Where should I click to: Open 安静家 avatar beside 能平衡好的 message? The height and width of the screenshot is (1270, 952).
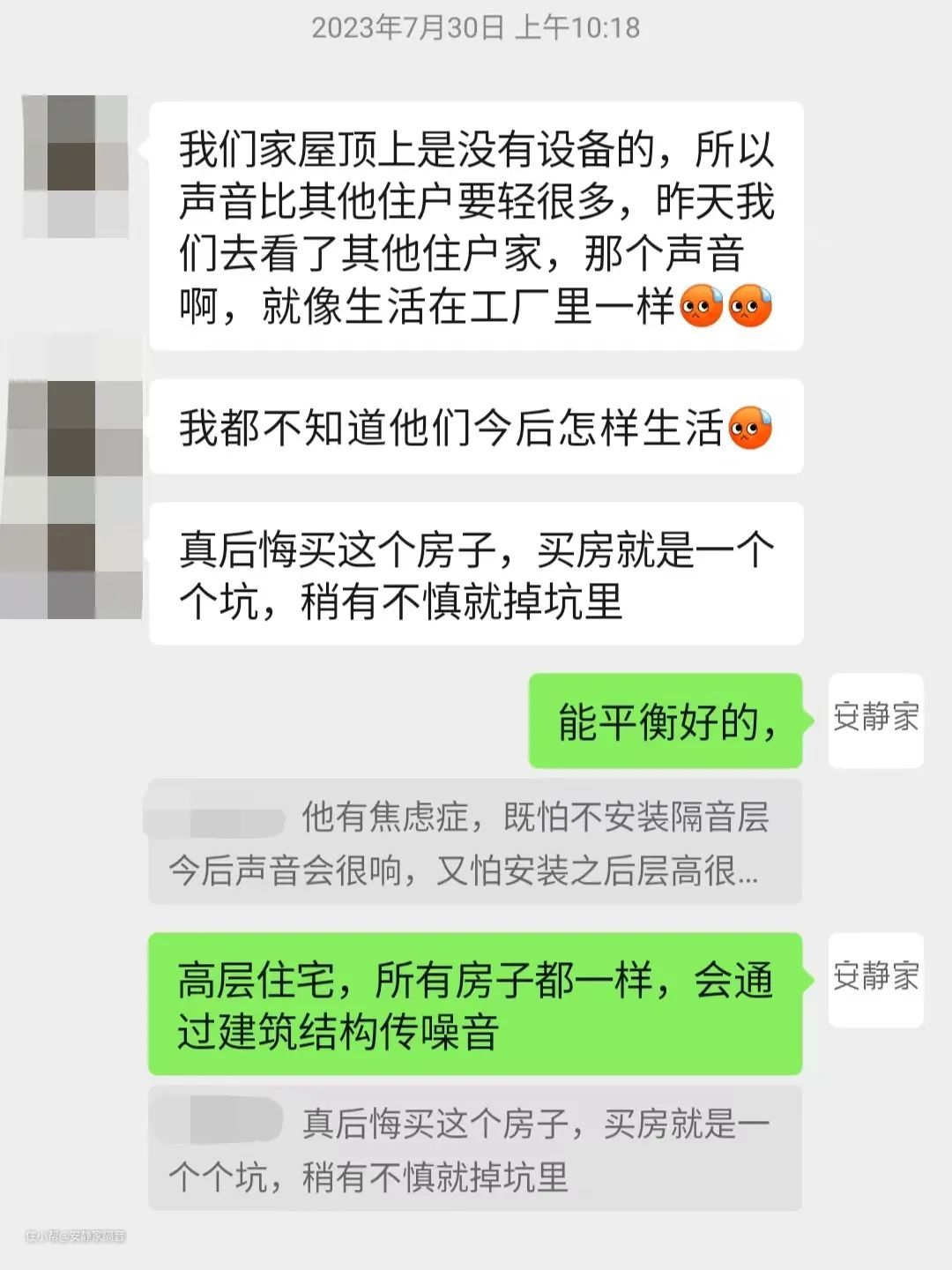click(x=875, y=720)
